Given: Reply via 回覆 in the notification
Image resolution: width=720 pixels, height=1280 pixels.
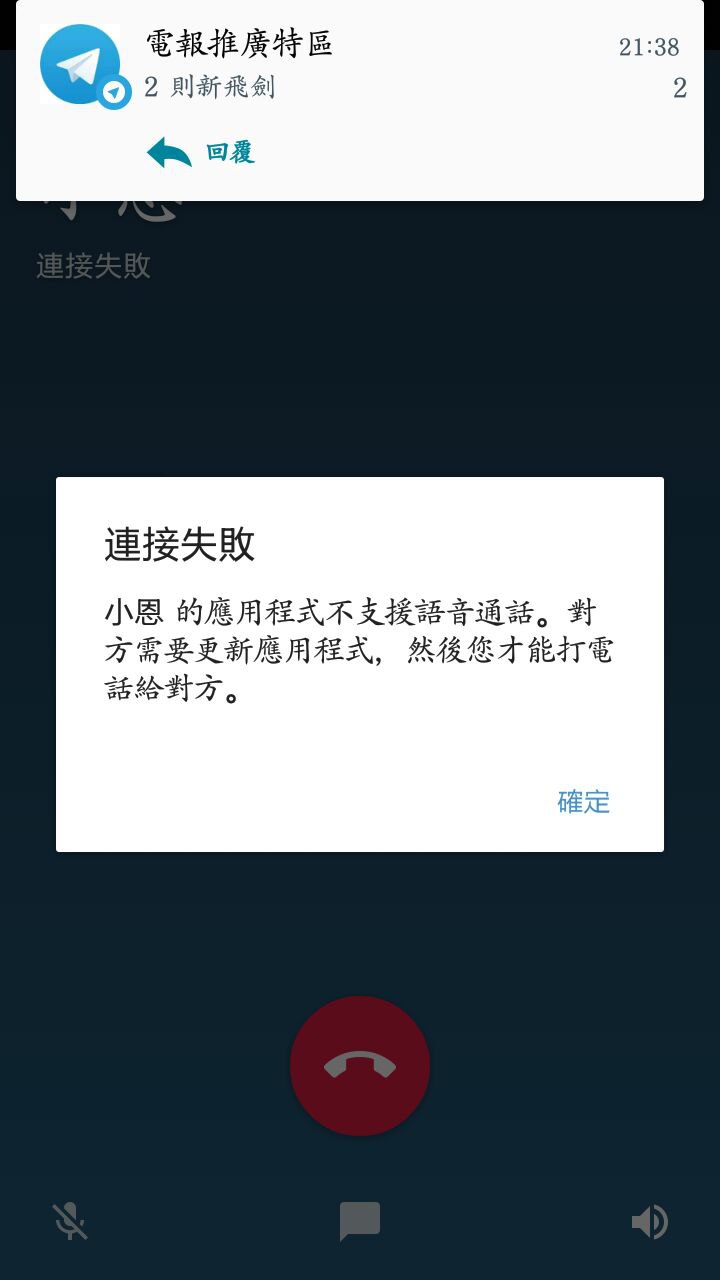Looking at the screenshot, I should click(202, 153).
